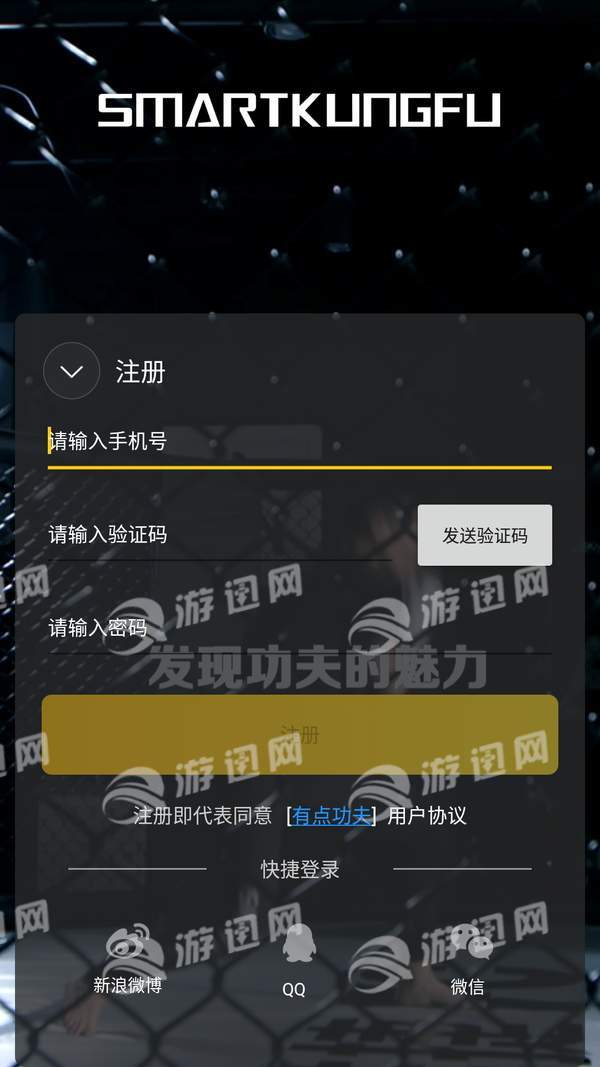This screenshot has height=1067, width=600.
Task: Collapse the registration panel with the chevron
Action: coord(71,371)
